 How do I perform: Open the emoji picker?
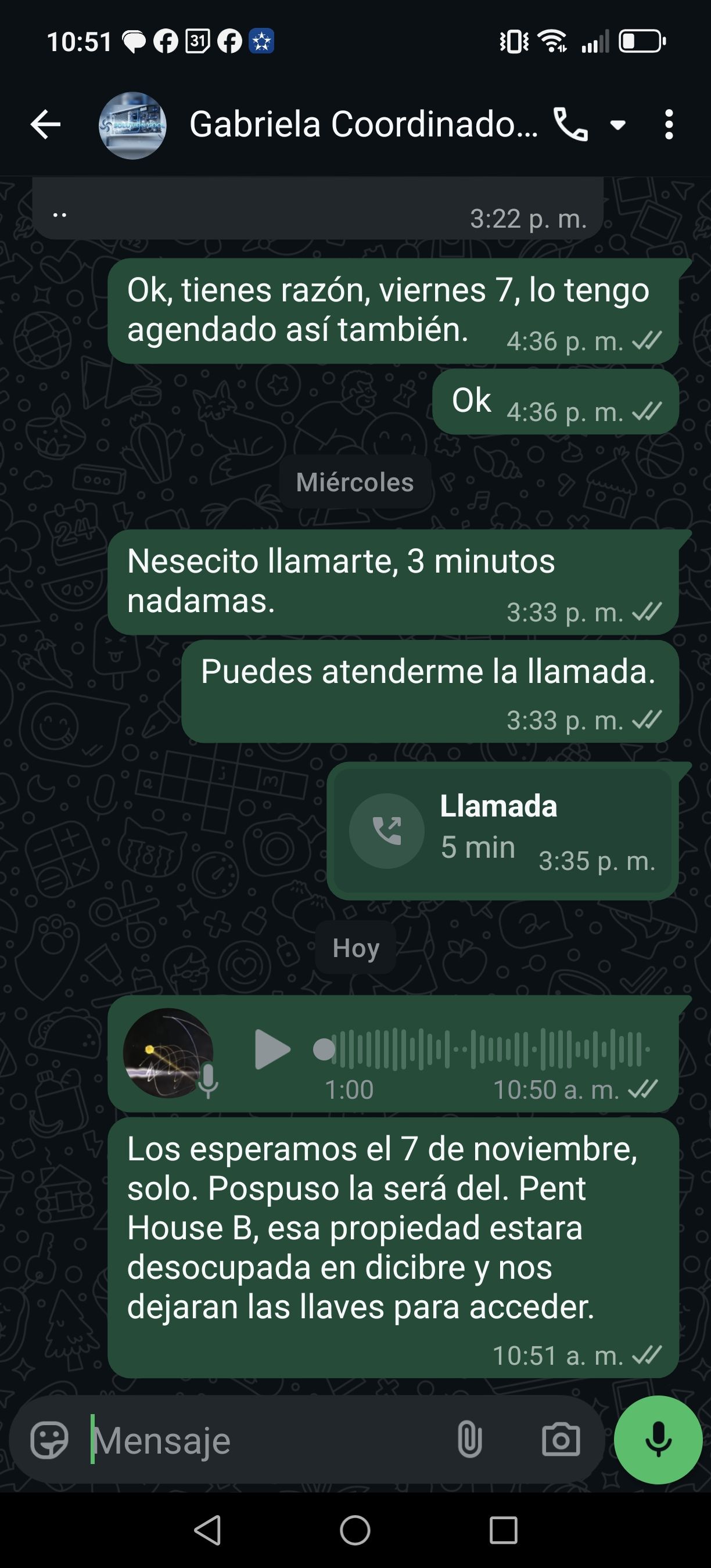point(49,1440)
